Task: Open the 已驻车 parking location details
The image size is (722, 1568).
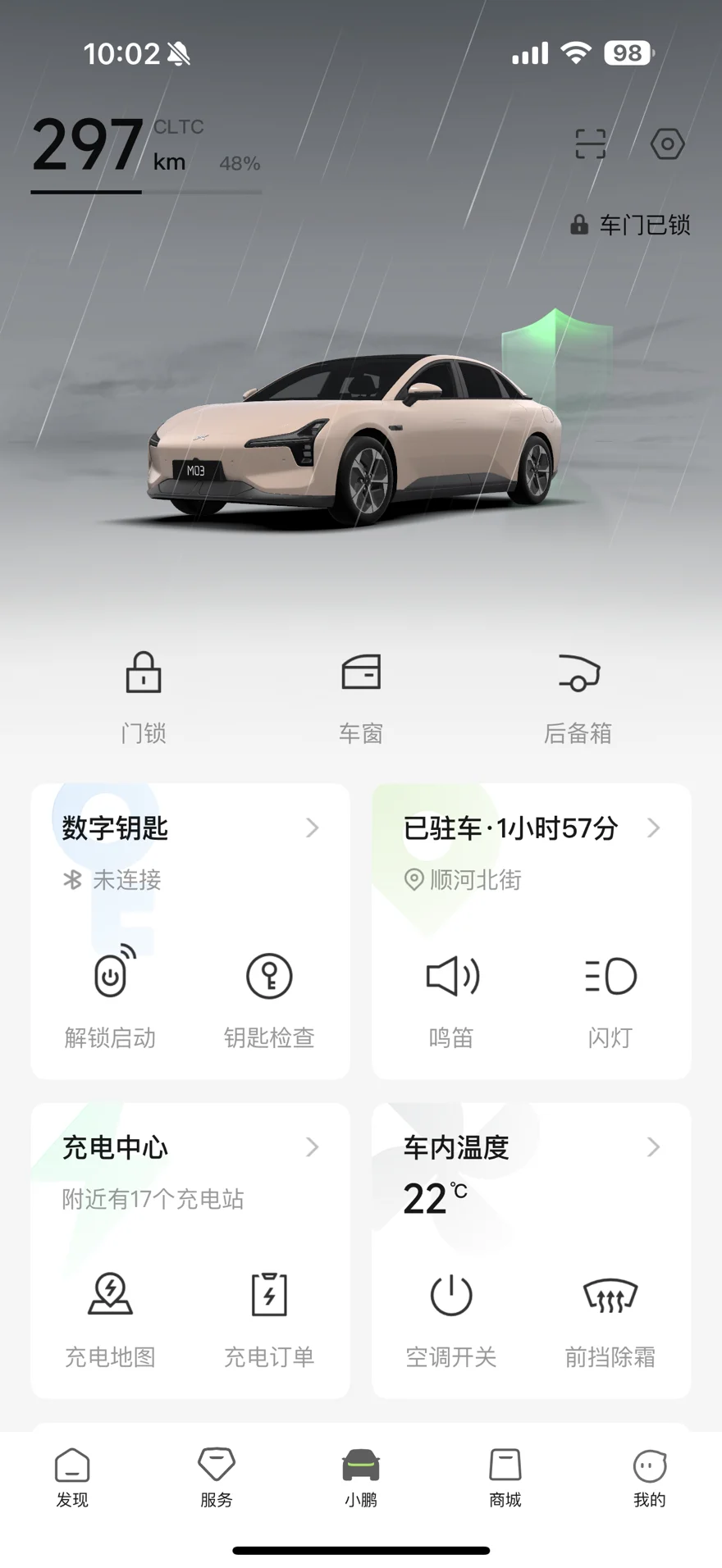Action: pyautogui.click(x=531, y=828)
